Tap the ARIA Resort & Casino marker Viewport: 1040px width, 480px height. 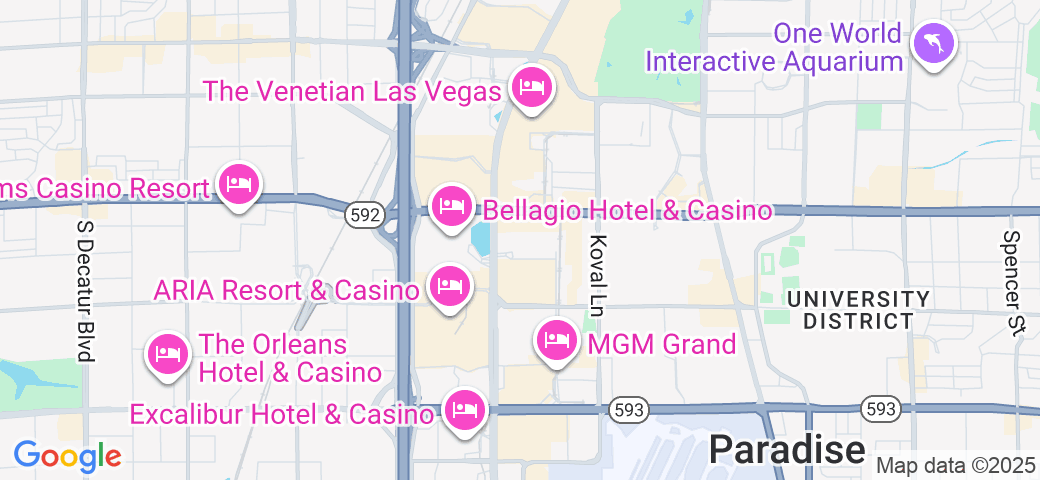pyautogui.click(x=449, y=287)
